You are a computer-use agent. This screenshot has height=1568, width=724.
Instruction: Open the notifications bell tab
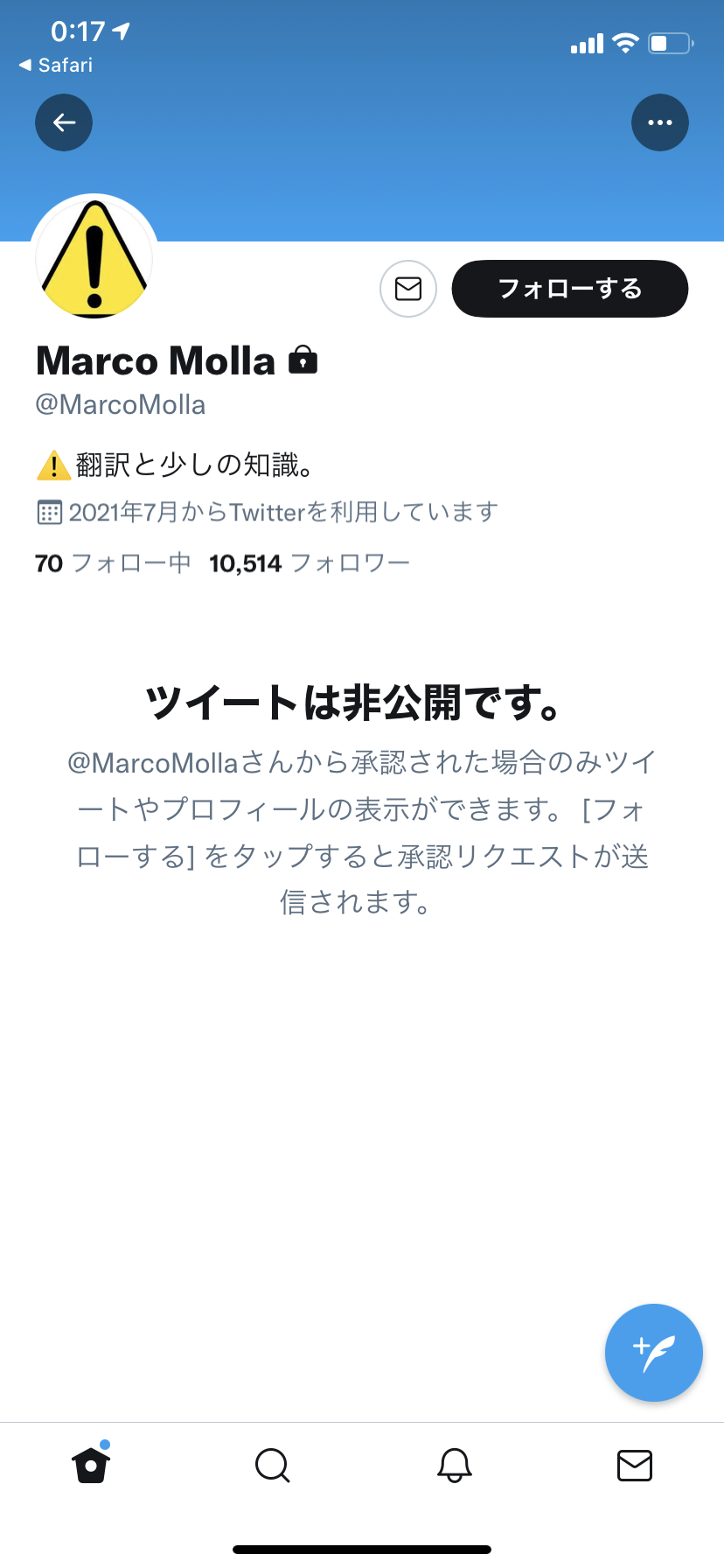[x=454, y=1465]
